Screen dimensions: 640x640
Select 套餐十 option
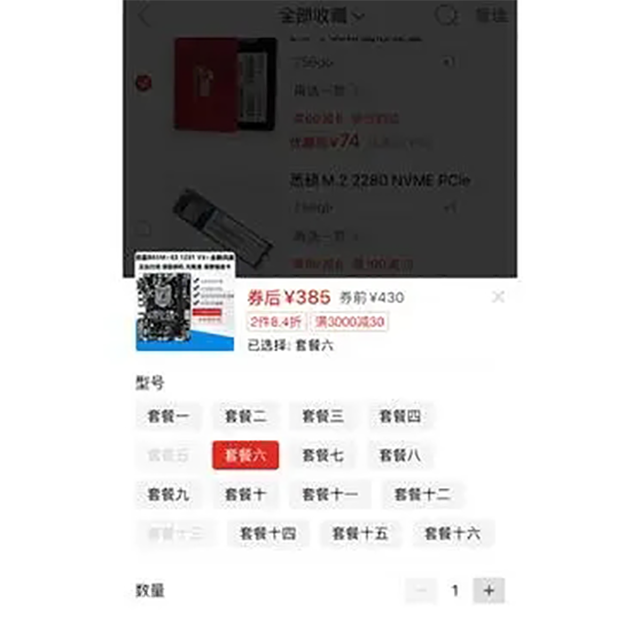[245, 494]
